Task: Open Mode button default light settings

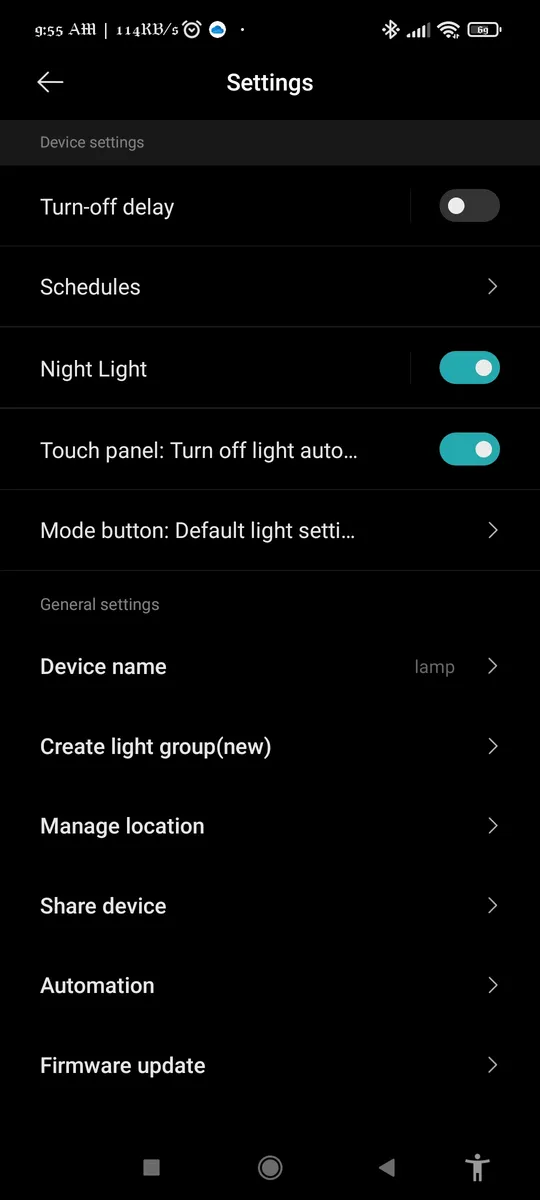Action: 270,530
